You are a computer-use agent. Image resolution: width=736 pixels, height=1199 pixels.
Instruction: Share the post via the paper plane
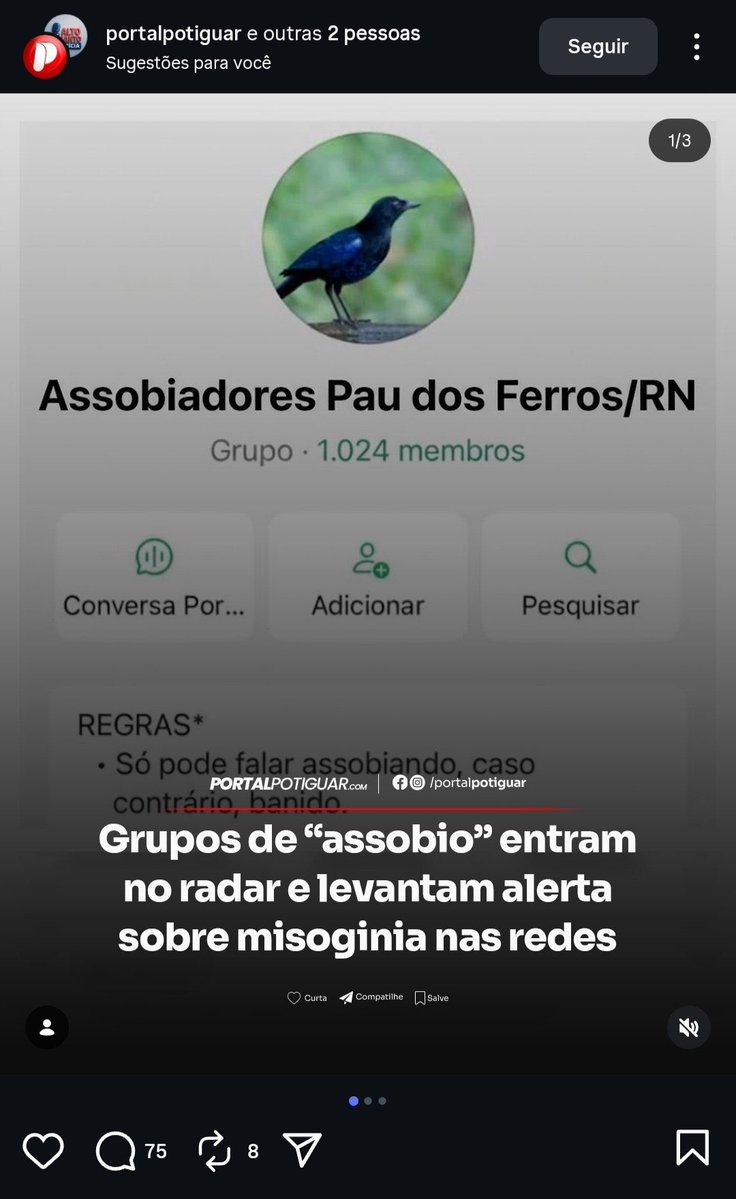(302, 1150)
